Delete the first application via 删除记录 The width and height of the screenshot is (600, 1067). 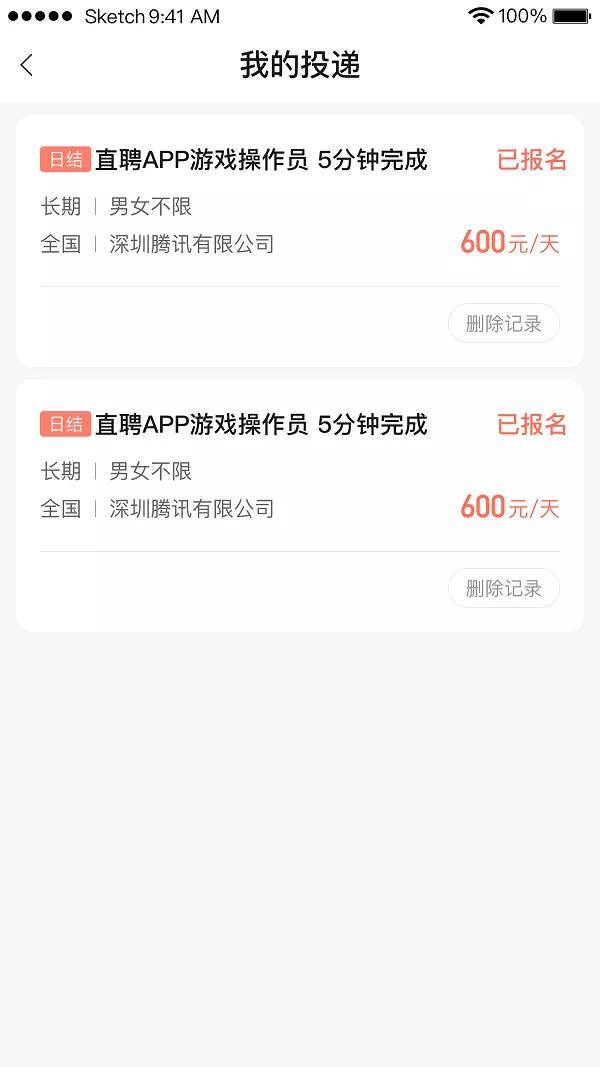(503, 324)
